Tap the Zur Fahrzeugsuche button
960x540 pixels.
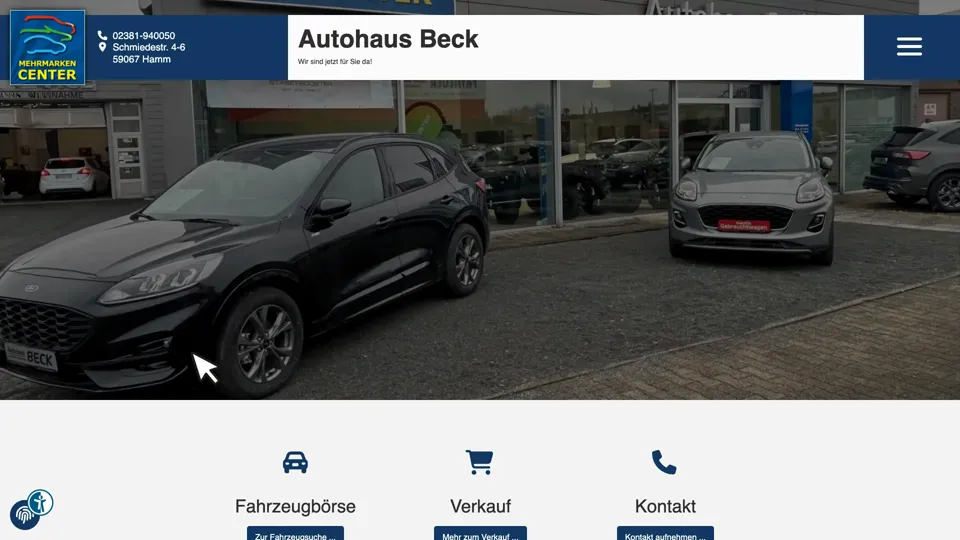pyautogui.click(x=295, y=534)
